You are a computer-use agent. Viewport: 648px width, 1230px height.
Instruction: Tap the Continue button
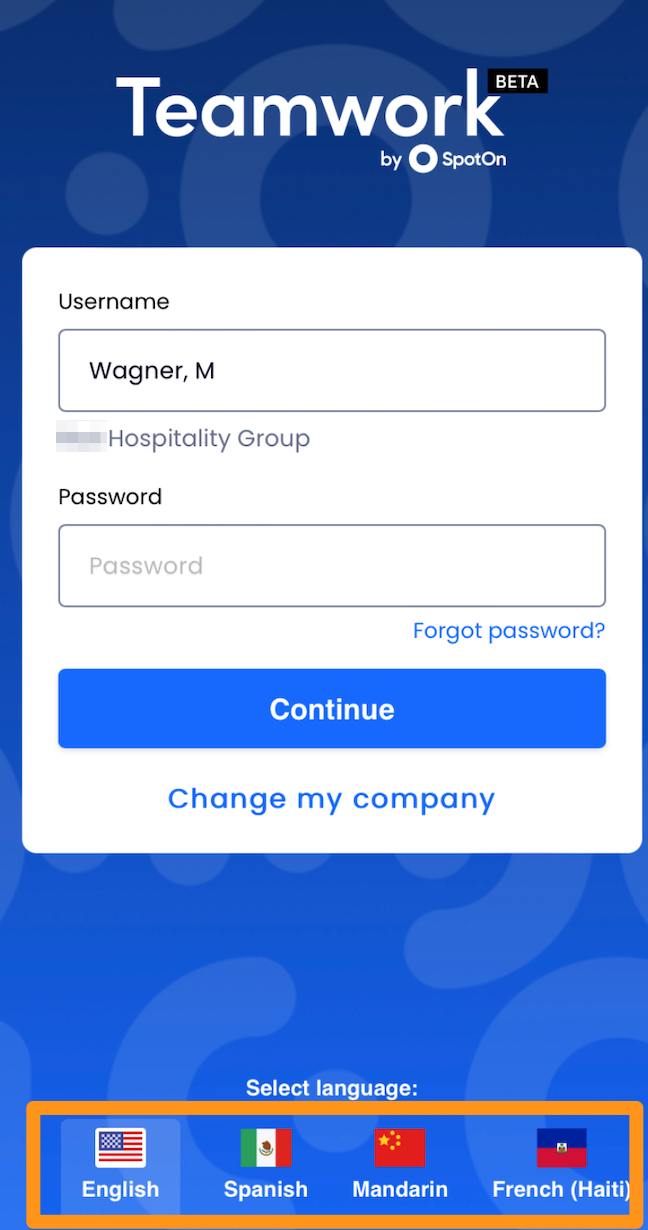pyautogui.click(x=331, y=709)
